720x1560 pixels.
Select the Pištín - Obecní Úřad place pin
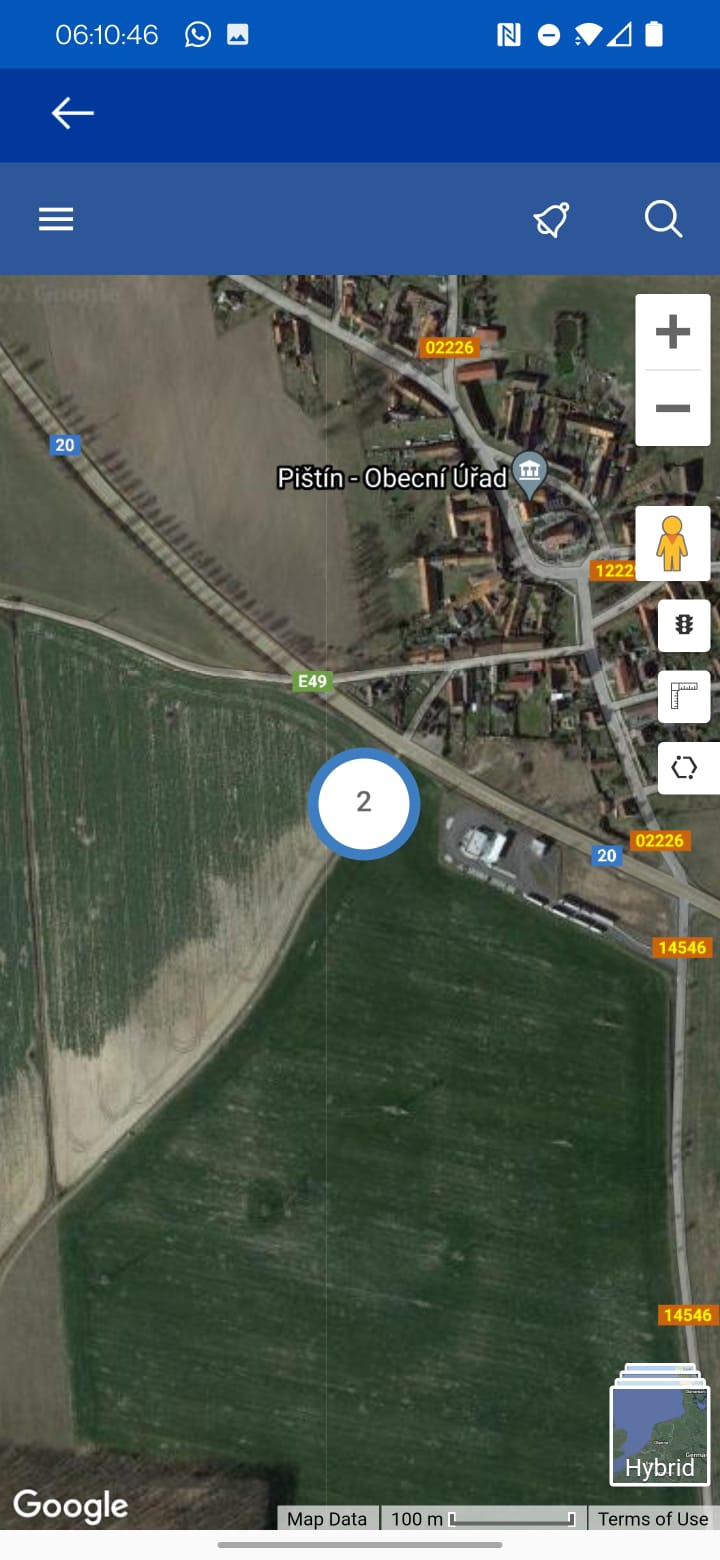(x=529, y=473)
